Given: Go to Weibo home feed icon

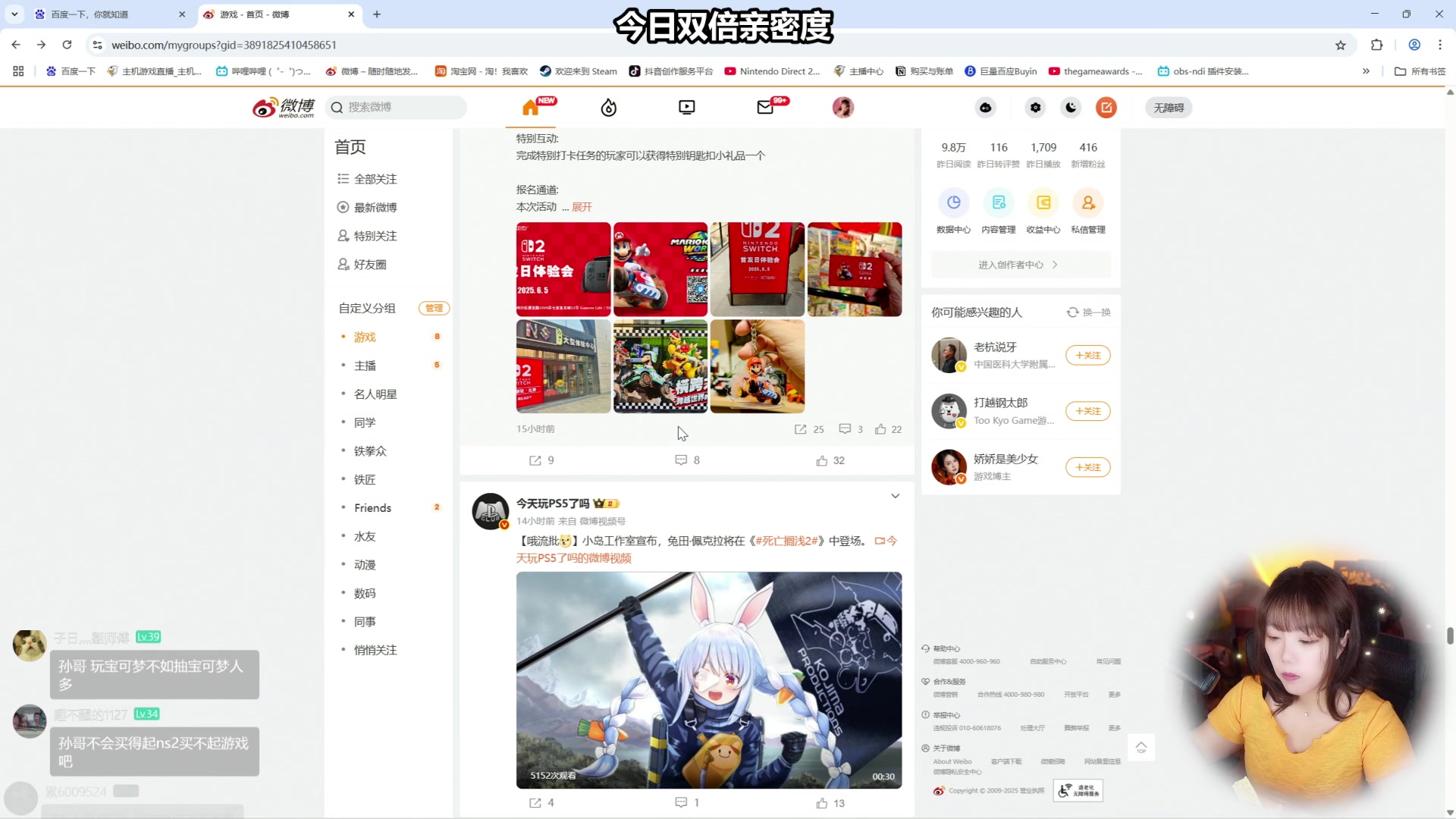Looking at the screenshot, I should 531,108.
